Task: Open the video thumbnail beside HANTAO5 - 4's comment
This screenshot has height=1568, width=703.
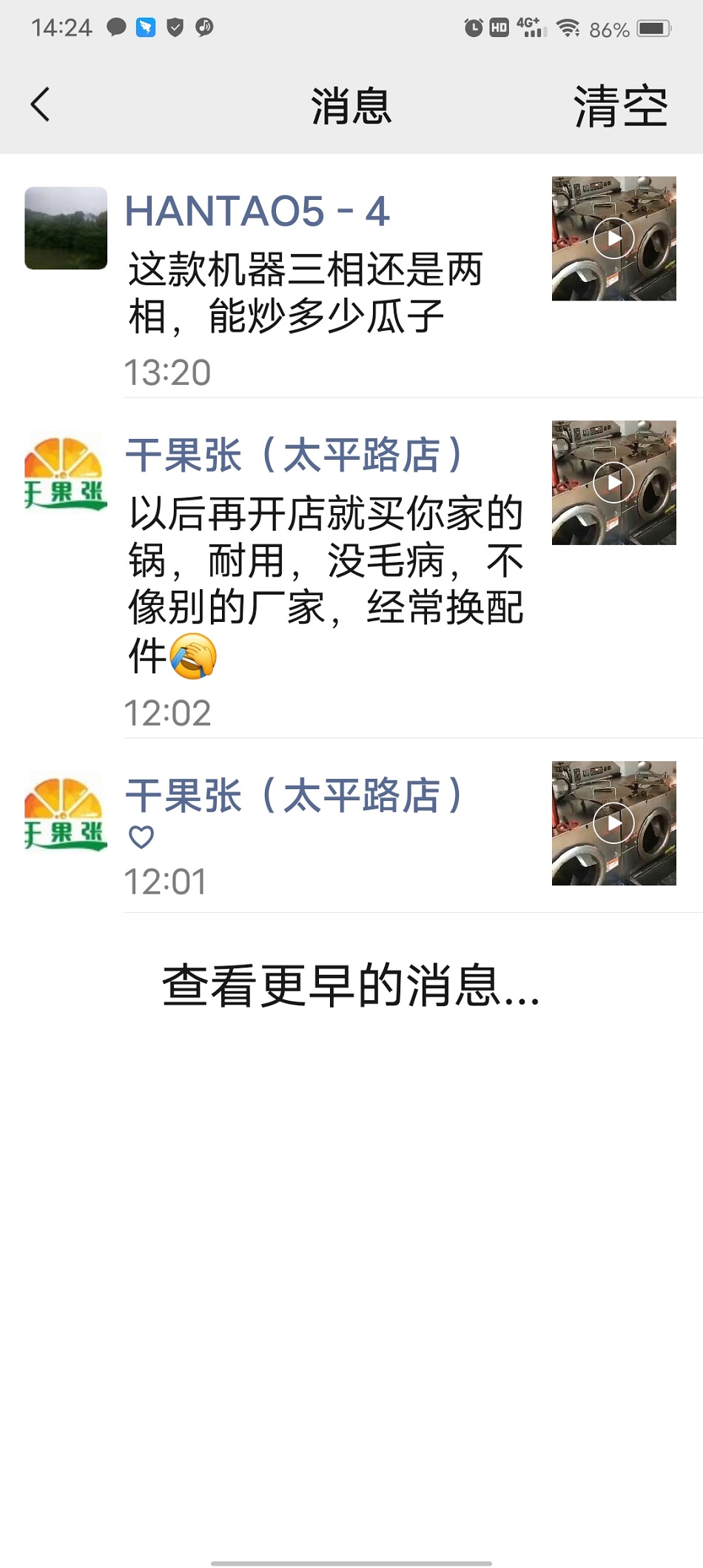Action: 613,238
